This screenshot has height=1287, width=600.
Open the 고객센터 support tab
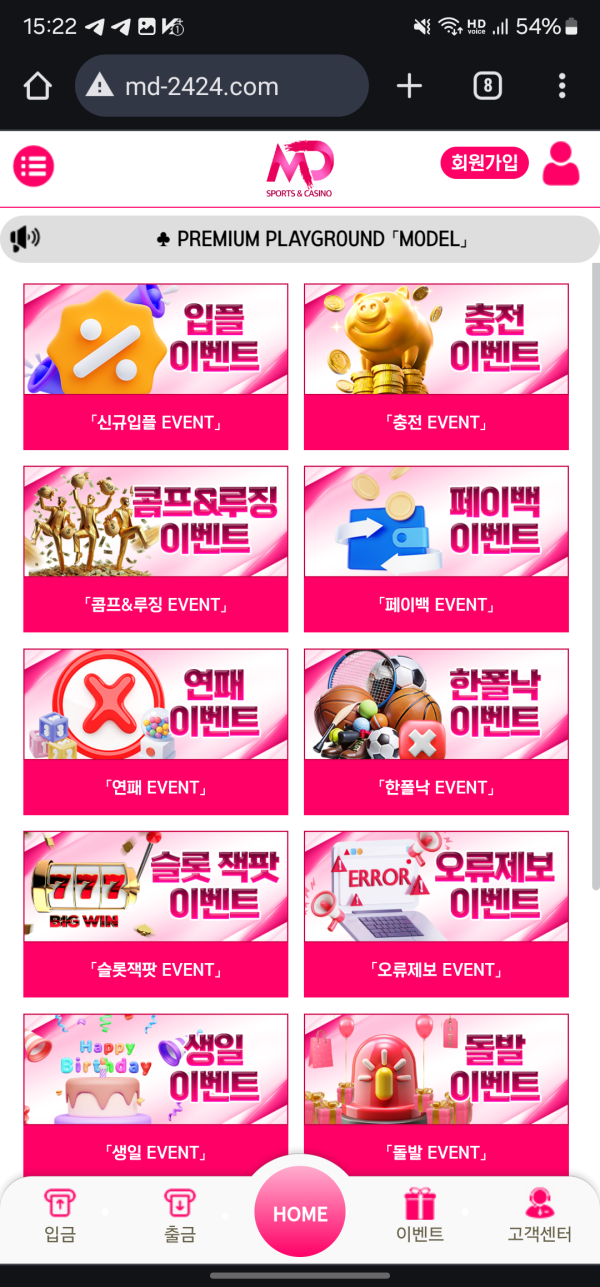540,1215
